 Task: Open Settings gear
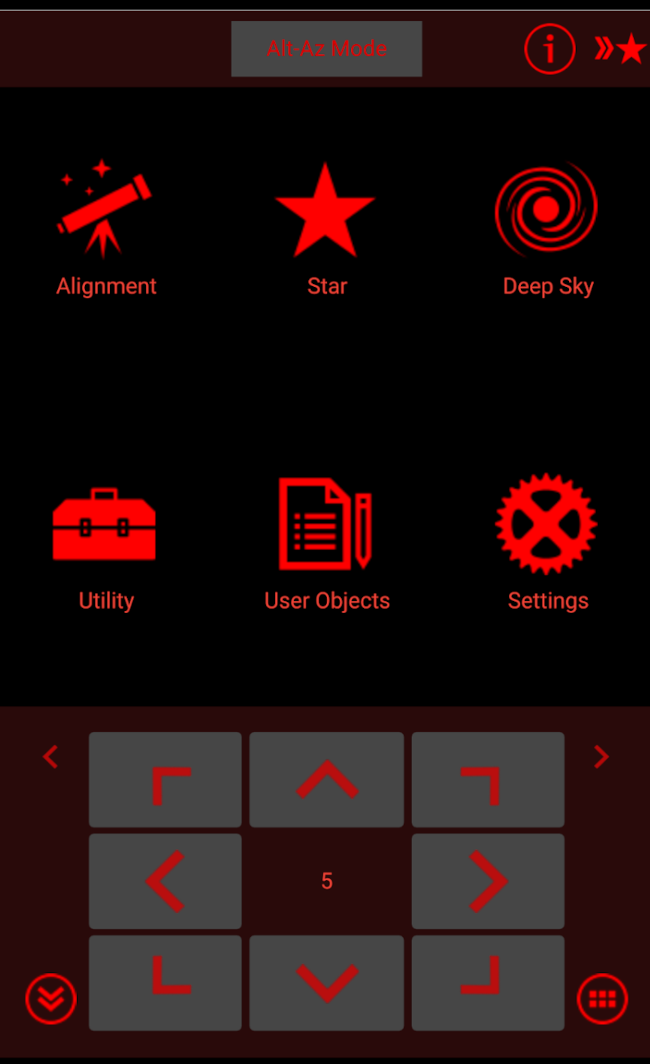tap(547, 545)
